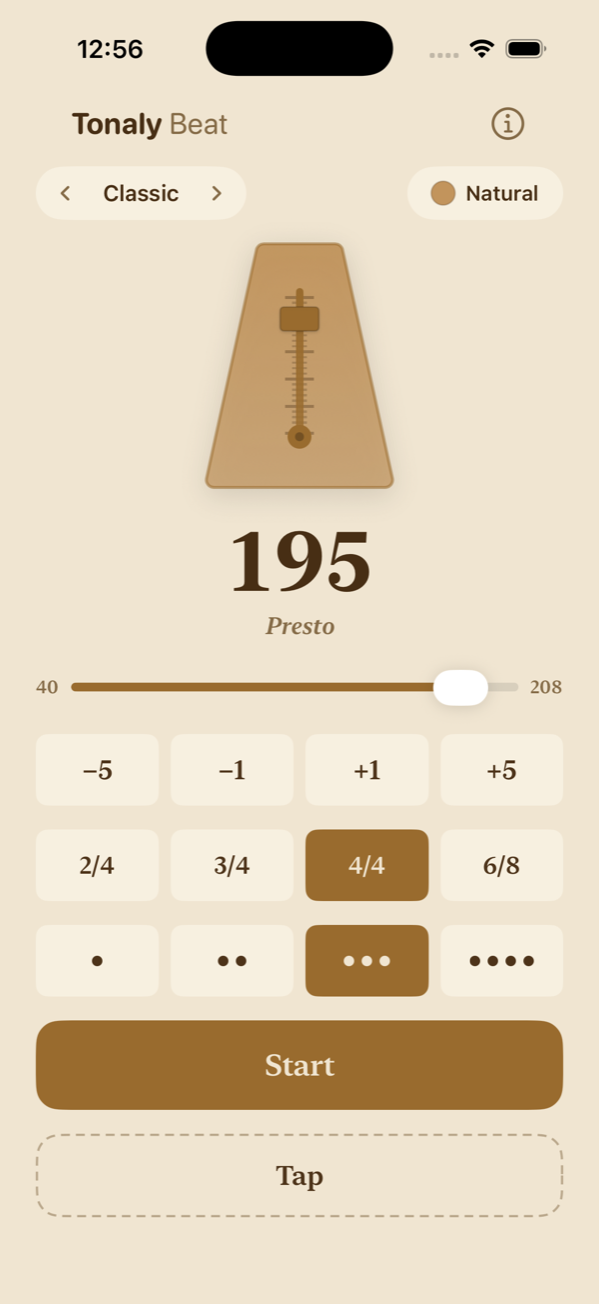This screenshot has height=1304, width=599.
Task: Pick 6/8 time signature
Action: (502, 865)
